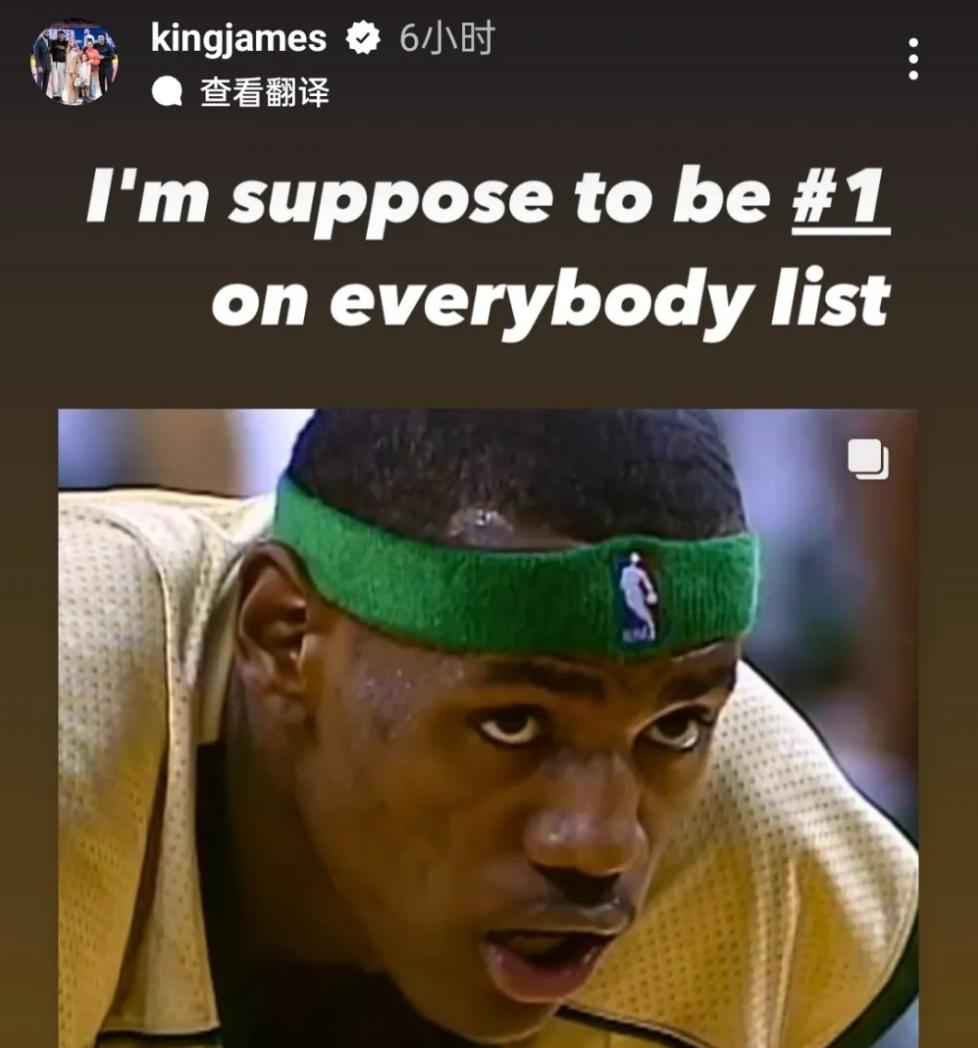Open the kingjames profile picture
The height and width of the screenshot is (1048, 978).
pos(74,62)
